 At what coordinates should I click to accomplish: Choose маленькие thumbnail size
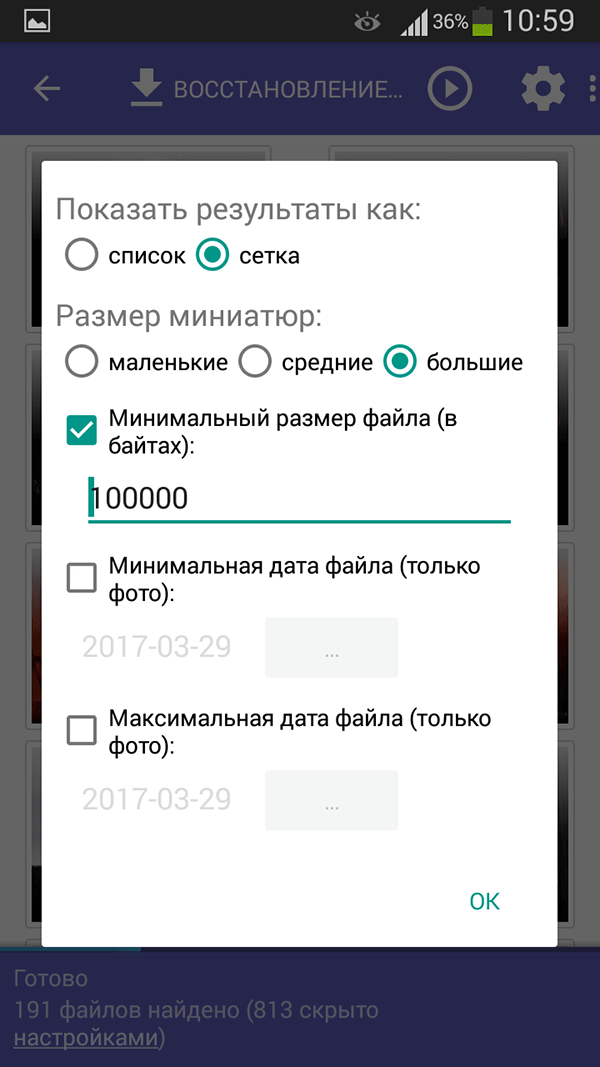[82, 362]
